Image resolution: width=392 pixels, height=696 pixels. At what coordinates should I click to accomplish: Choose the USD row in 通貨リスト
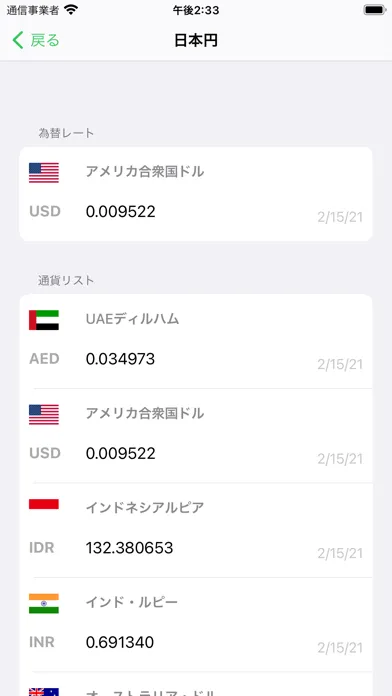[196, 436]
